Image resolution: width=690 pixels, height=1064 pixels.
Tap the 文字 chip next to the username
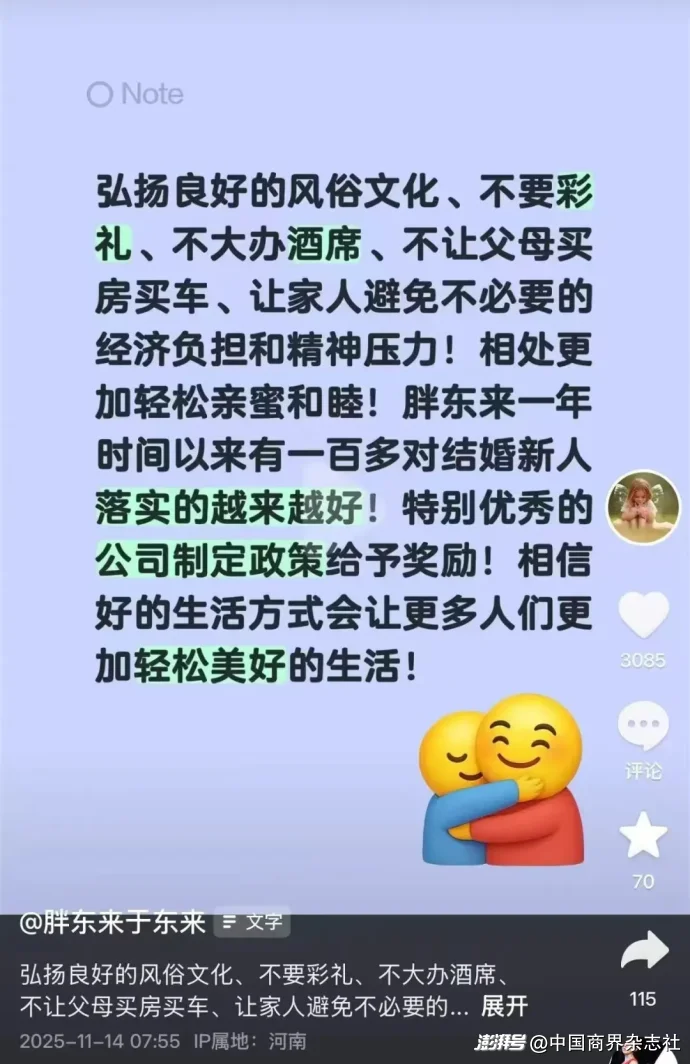[253, 922]
